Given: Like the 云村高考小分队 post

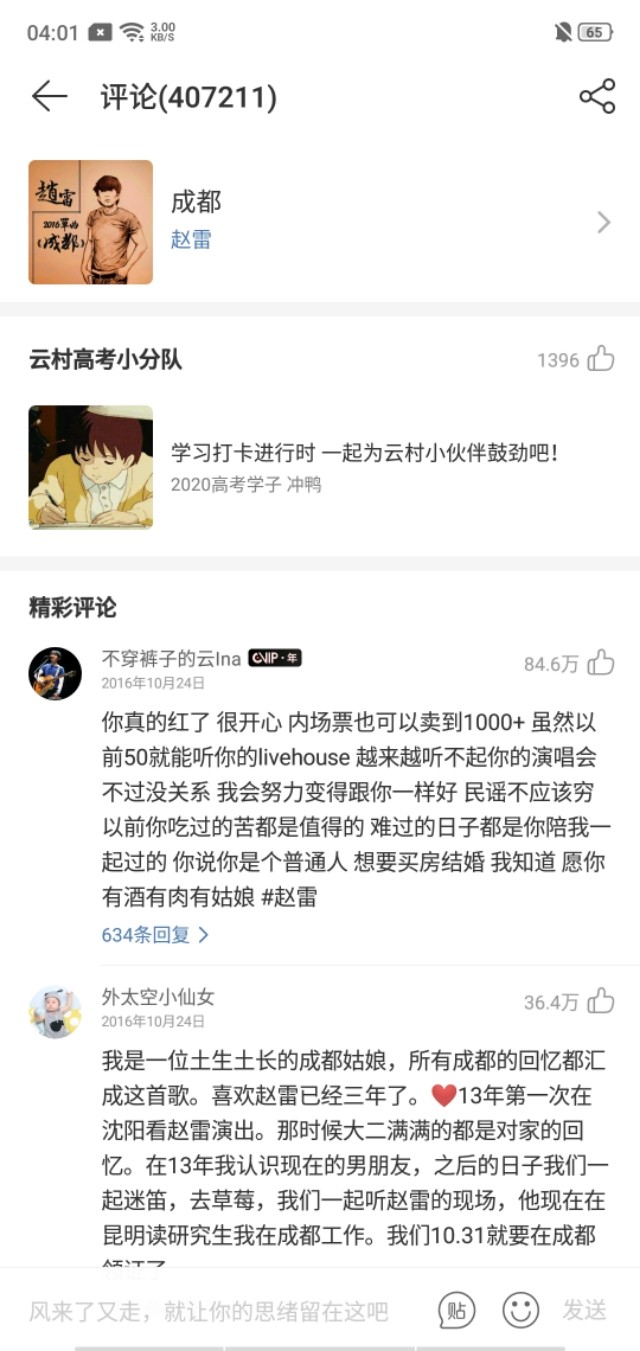Looking at the screenshot, I should click(x=601, y=359).
